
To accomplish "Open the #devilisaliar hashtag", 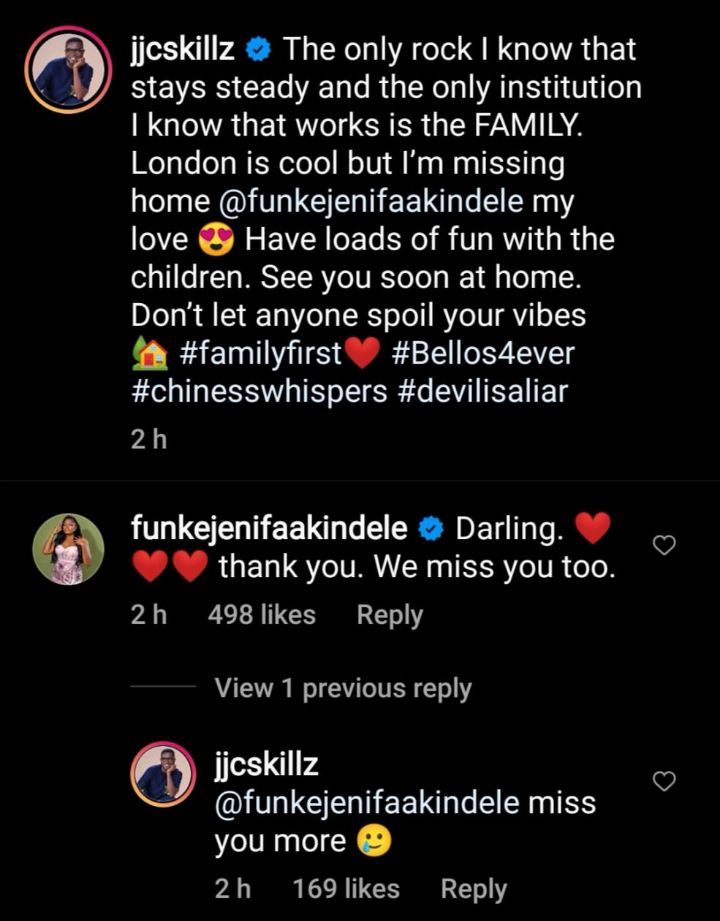I will tap(482, 391).
